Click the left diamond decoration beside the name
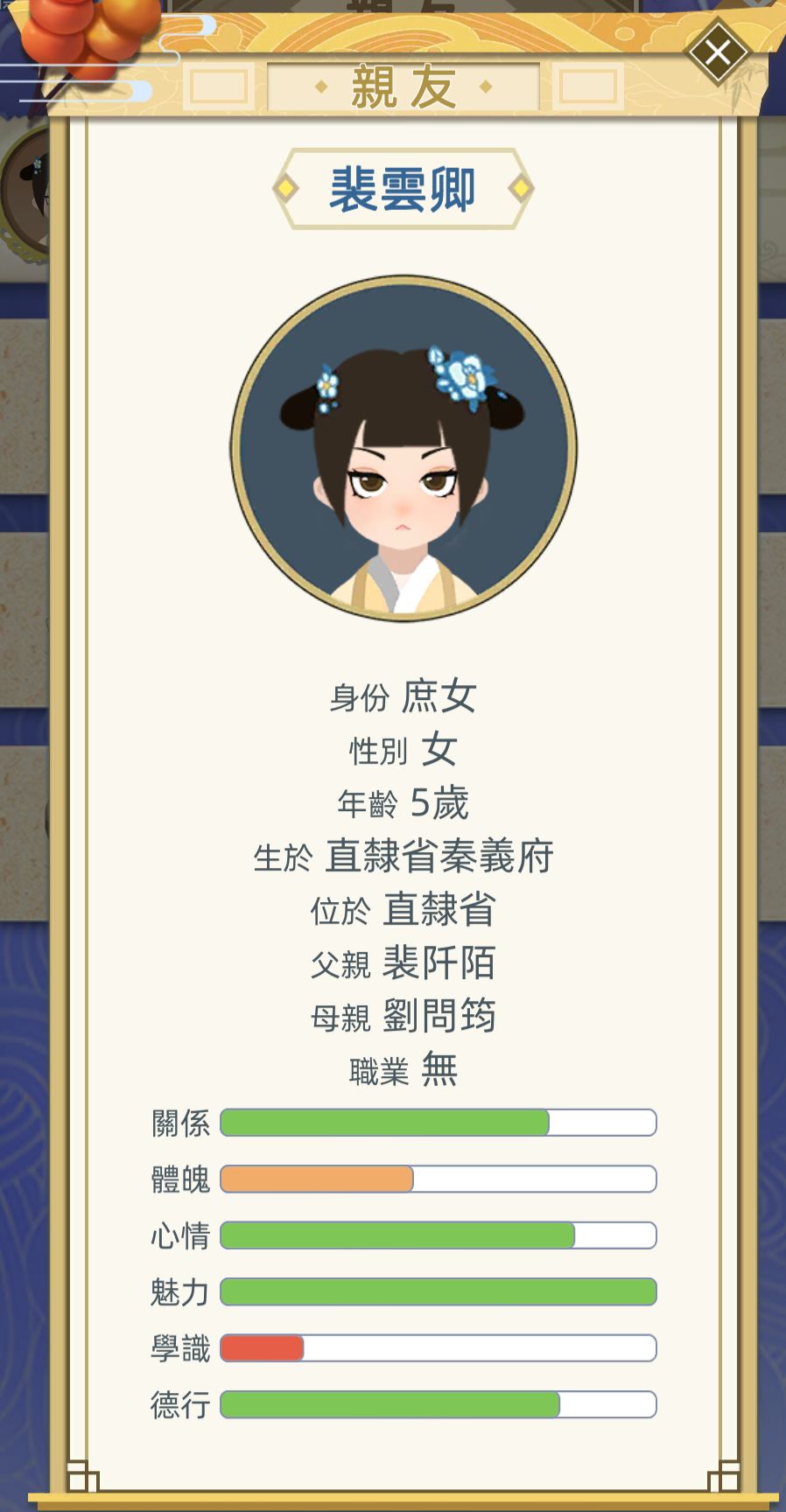Screen dimensions: 786x1512 point(286,186)
